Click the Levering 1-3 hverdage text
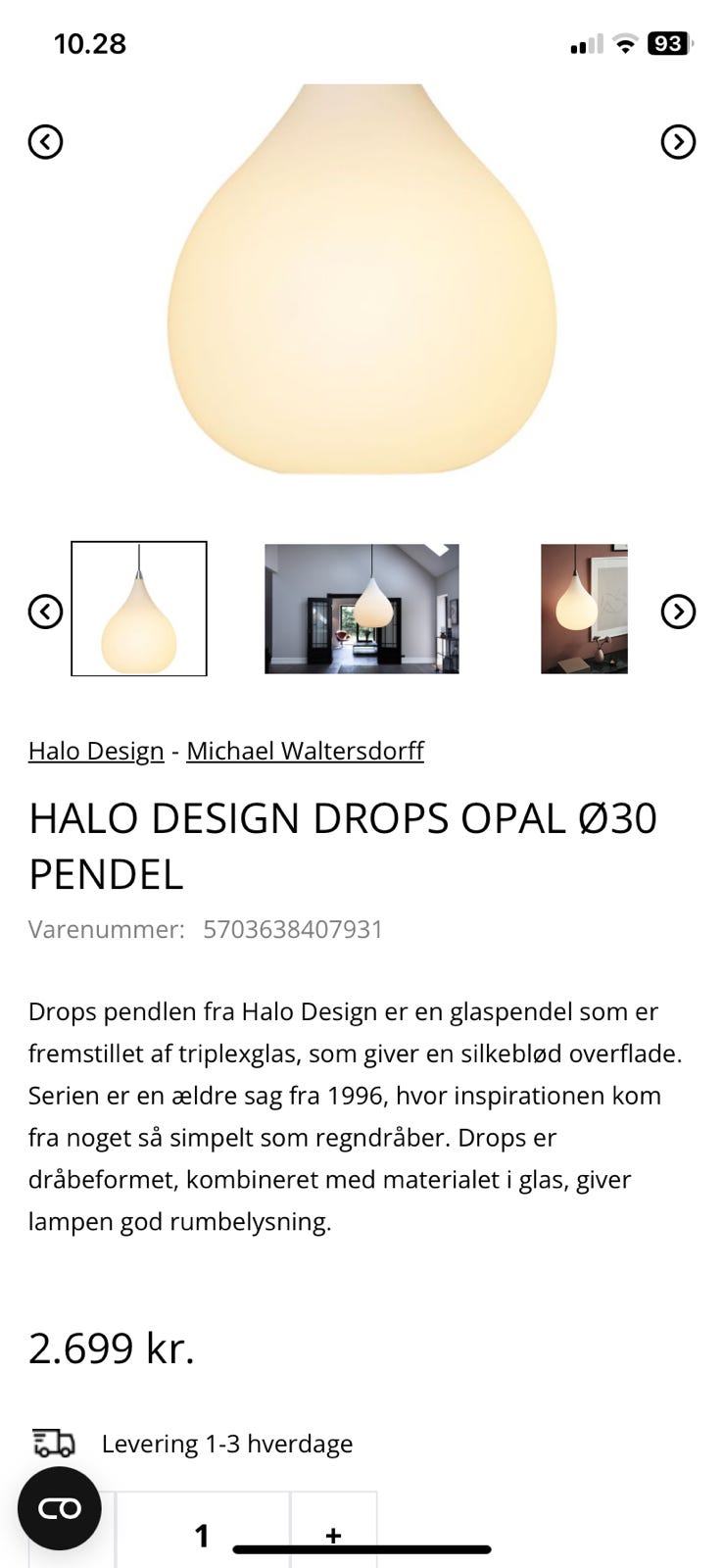This screenshot has height=1568, width=724. [227, 1443]
